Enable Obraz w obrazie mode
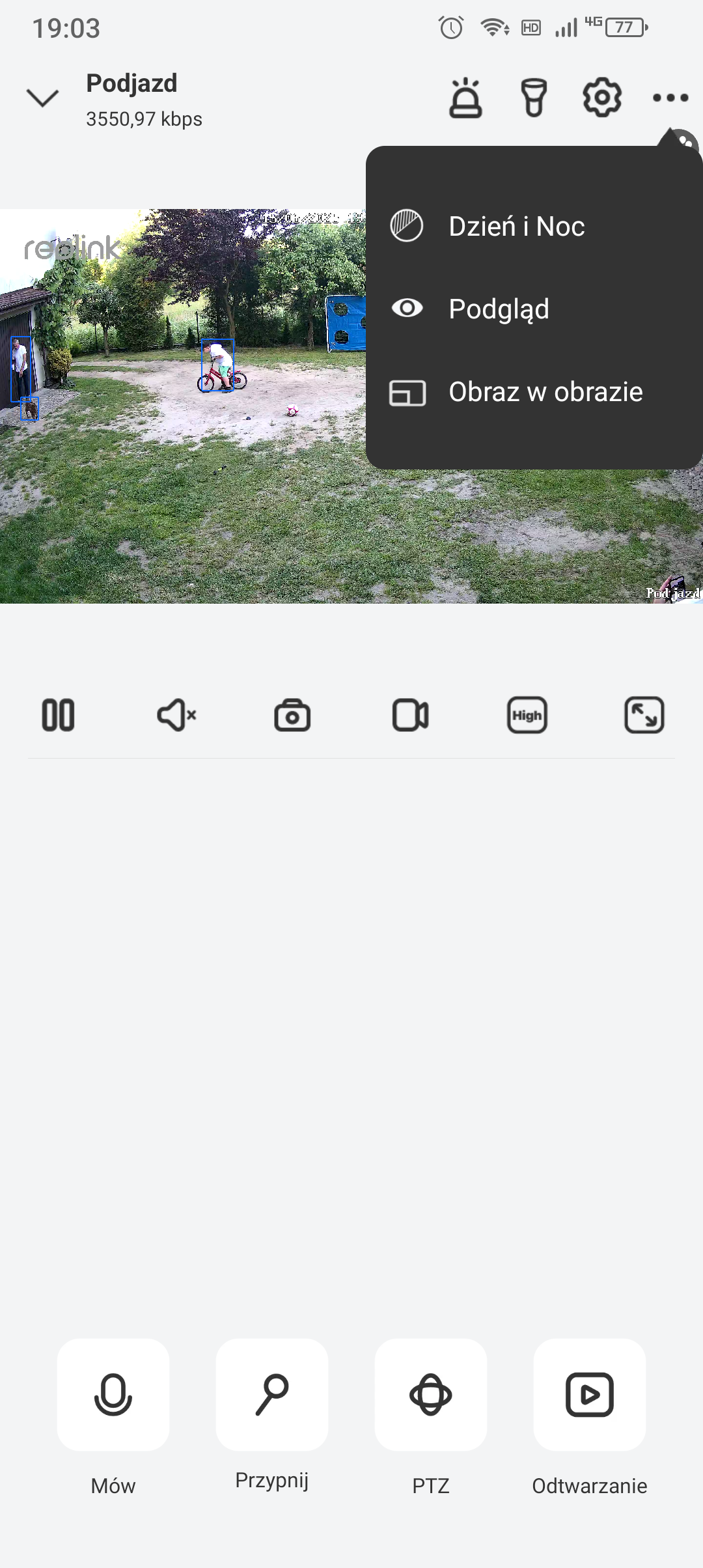The height and width of the screenshot is (1568, 703). pos(545,392)
